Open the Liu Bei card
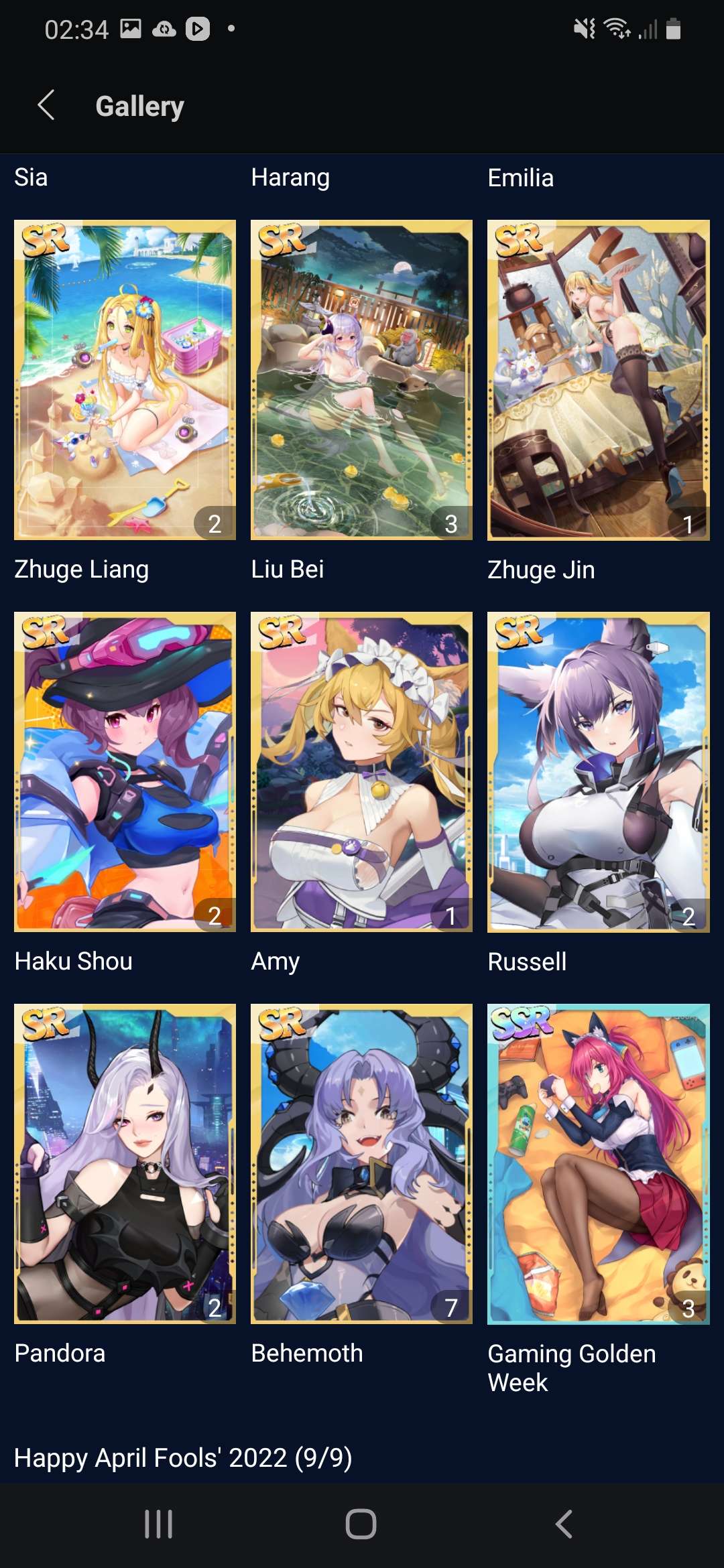 tap(361, 380)
